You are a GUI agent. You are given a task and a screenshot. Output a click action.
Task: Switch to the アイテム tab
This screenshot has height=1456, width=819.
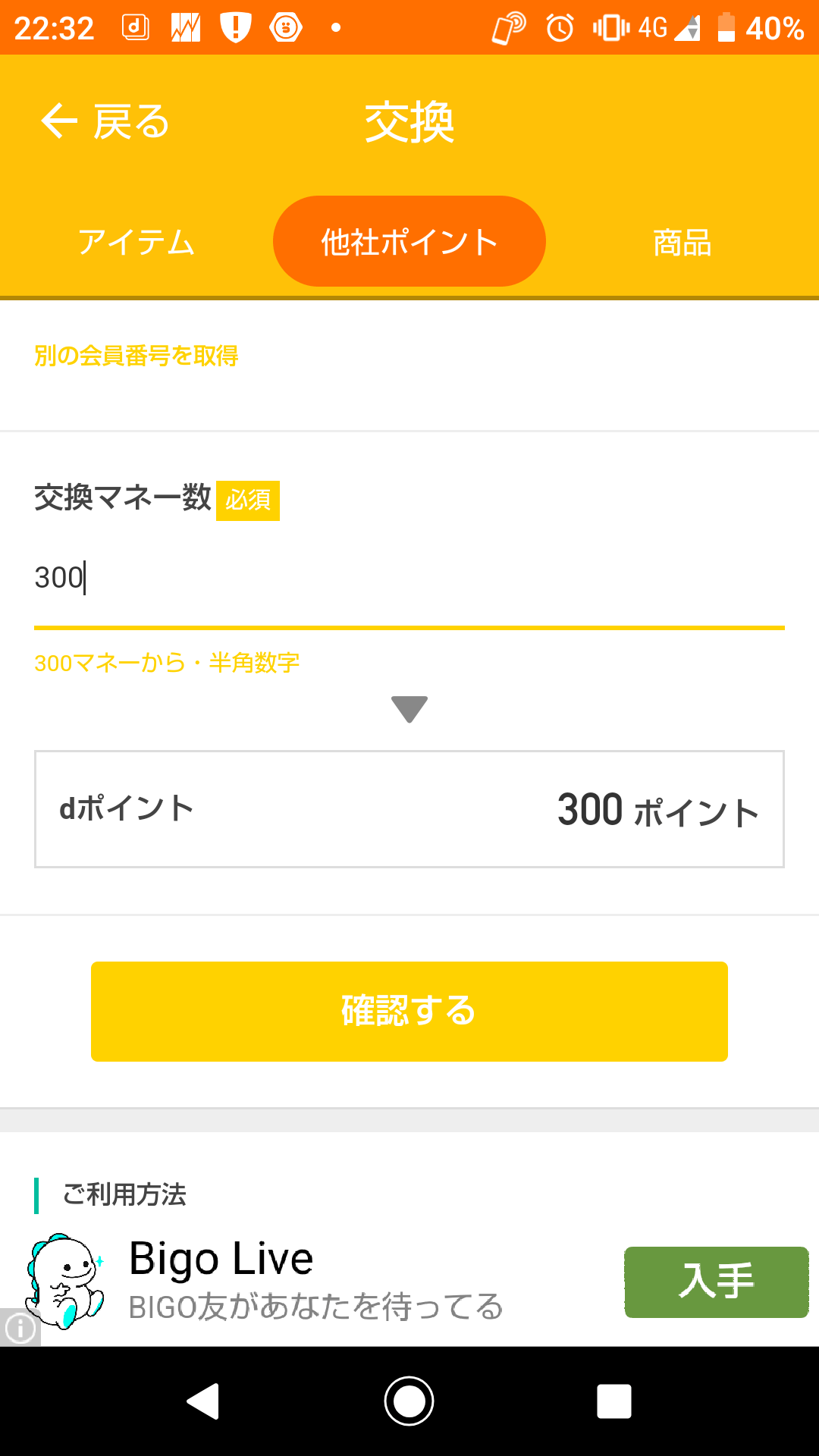[x=136, y=243]
